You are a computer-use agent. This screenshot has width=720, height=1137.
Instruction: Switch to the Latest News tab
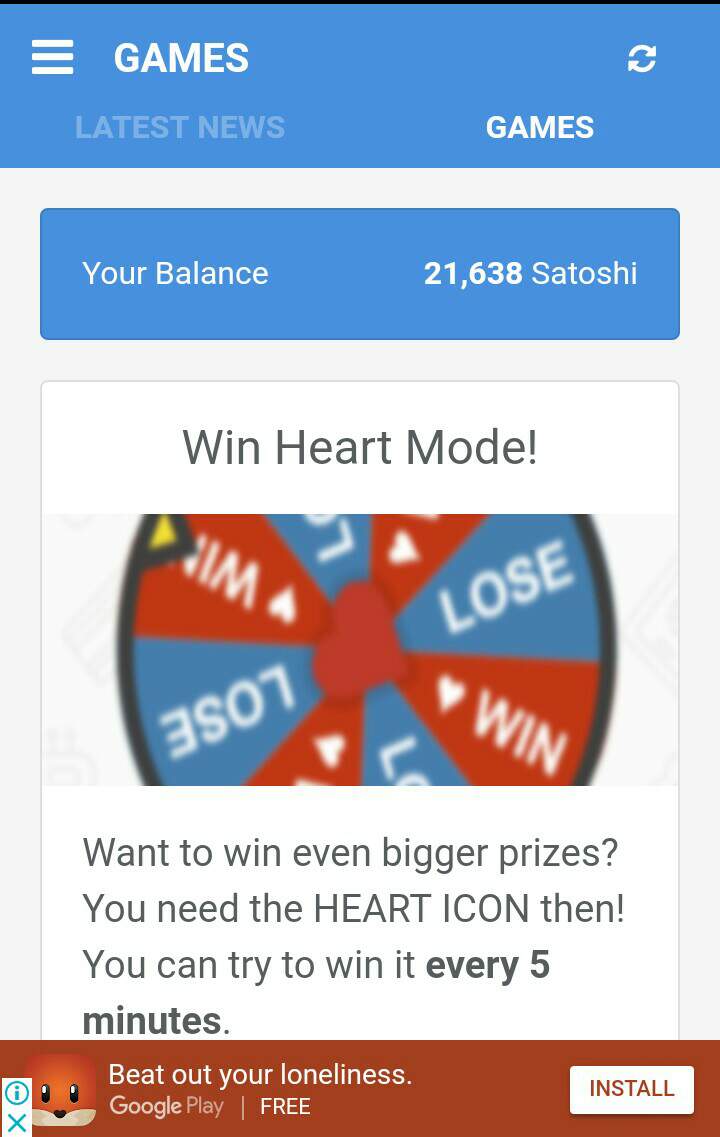coord(180,128)
